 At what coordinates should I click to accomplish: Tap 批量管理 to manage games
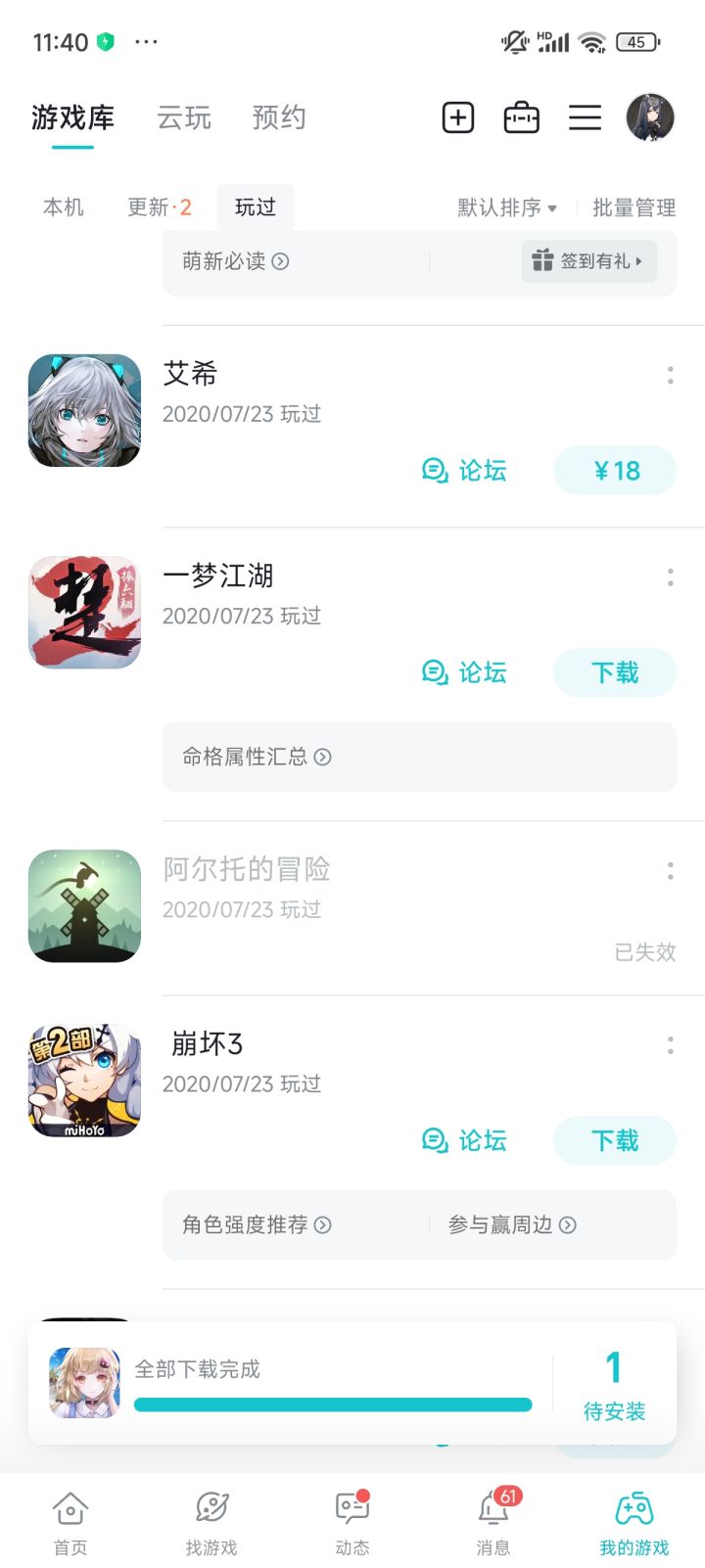coord(634,208)
